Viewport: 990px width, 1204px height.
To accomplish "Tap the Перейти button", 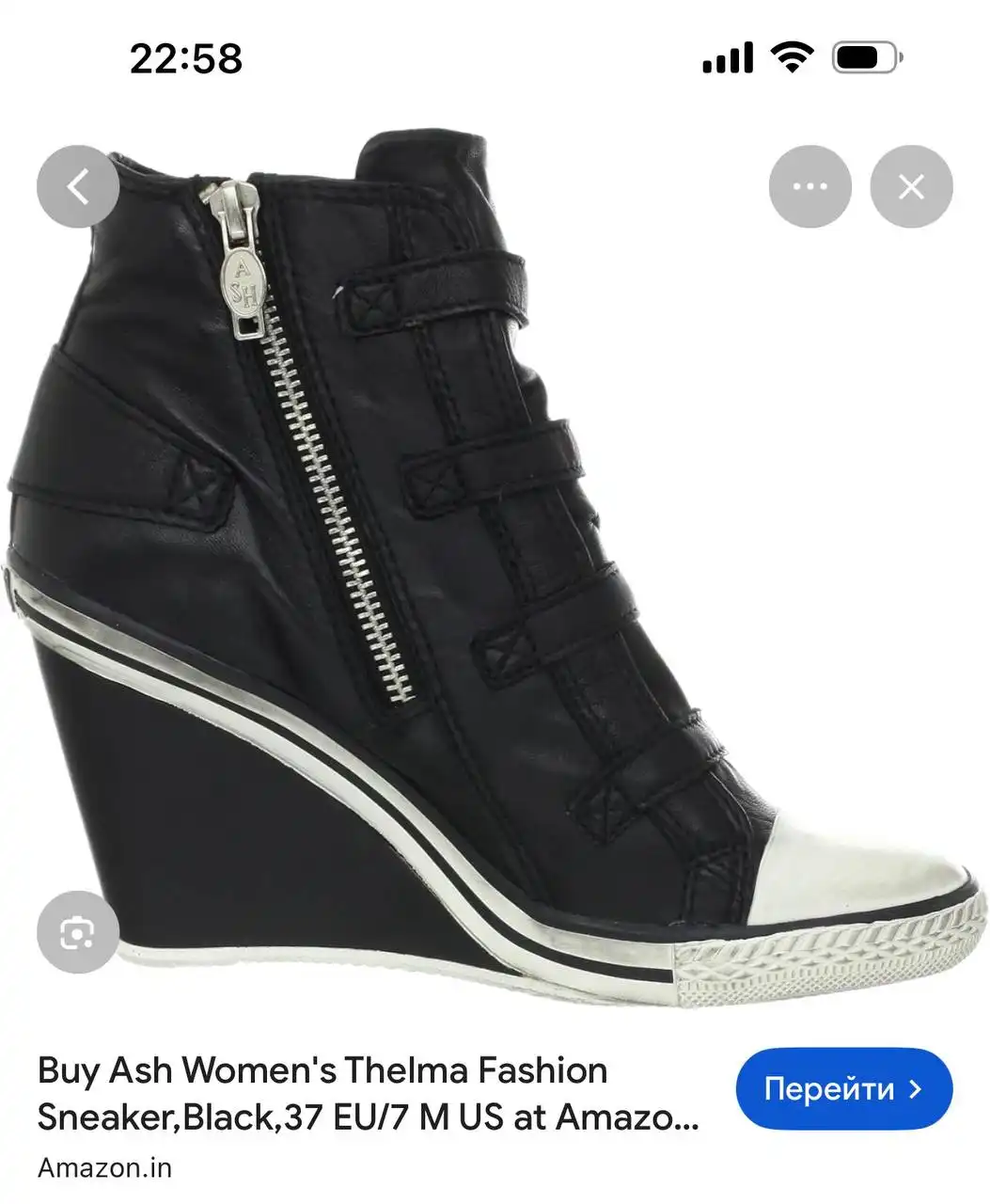I will [x=843, y=1089].
